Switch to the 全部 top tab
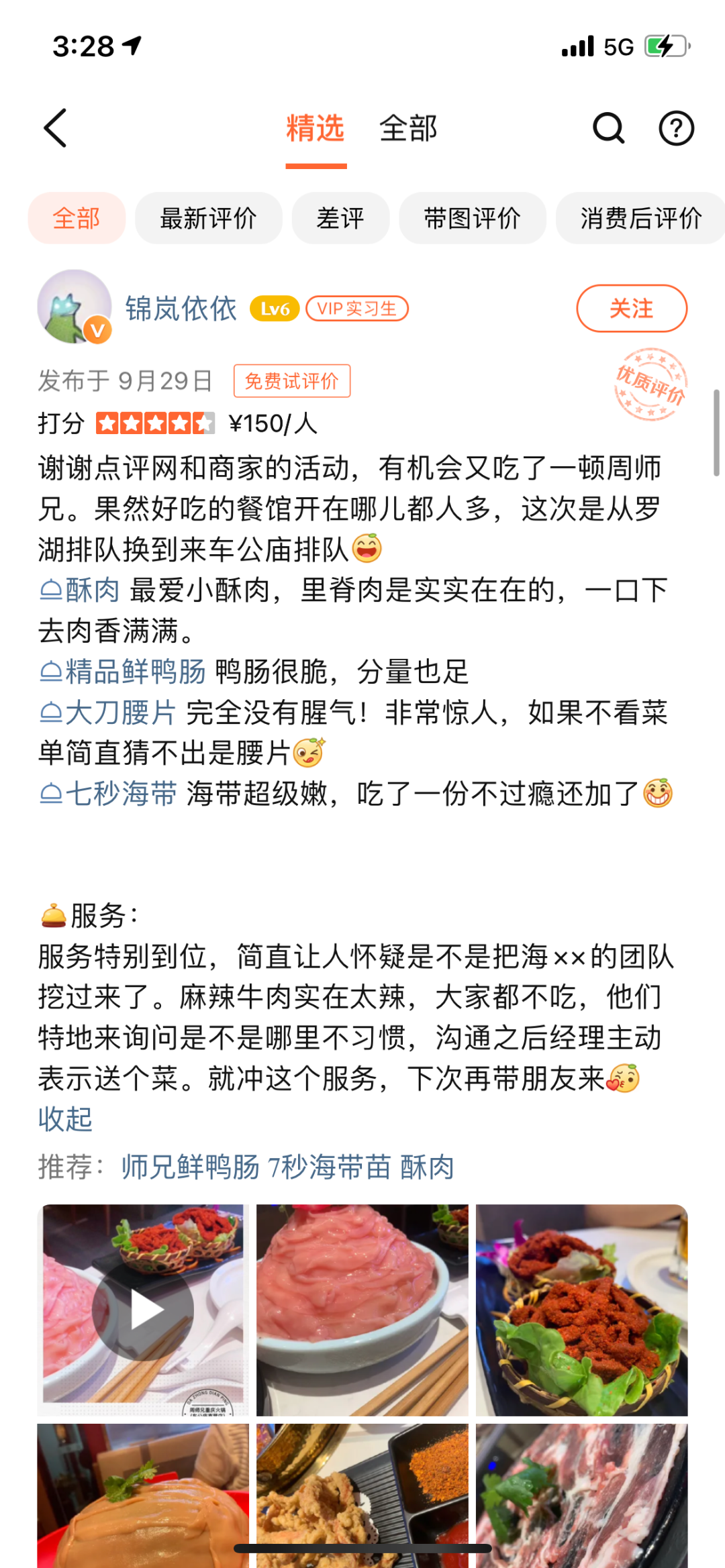This screenshot has height=1568, width=725. click(x=407, y=128)
